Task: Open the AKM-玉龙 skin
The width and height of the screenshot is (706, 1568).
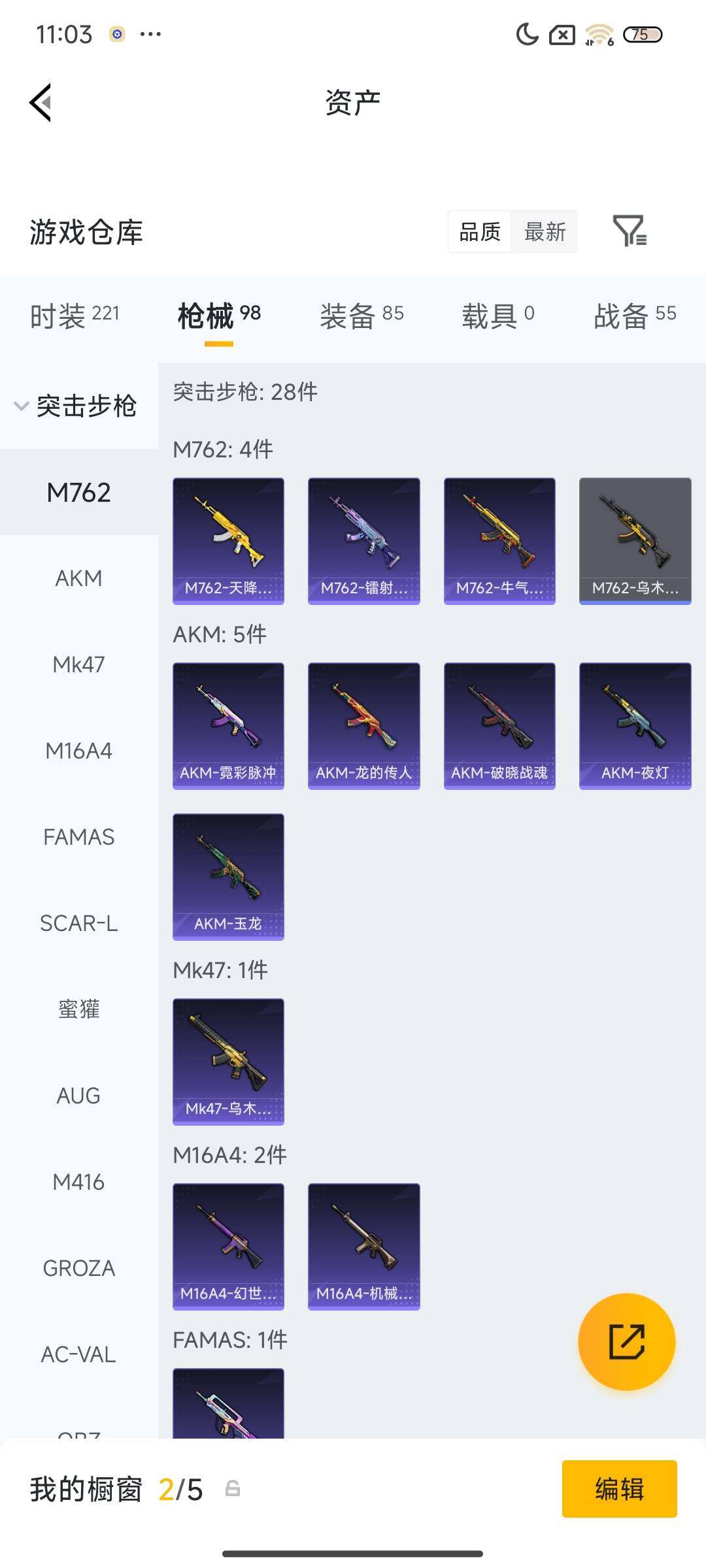Action: click(x=228, y=876)
